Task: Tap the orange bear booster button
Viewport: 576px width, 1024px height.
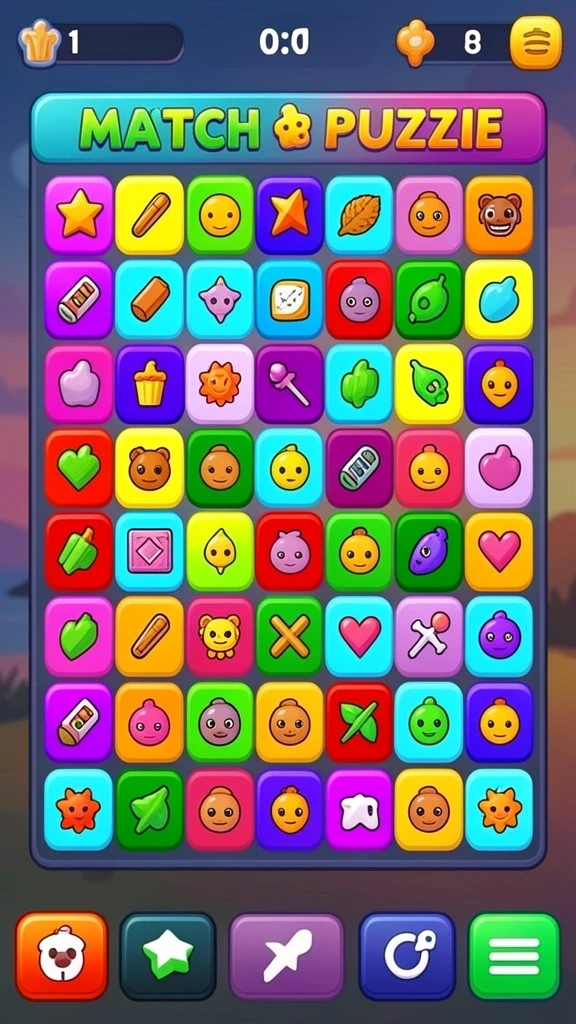Action: pos(61,956)
